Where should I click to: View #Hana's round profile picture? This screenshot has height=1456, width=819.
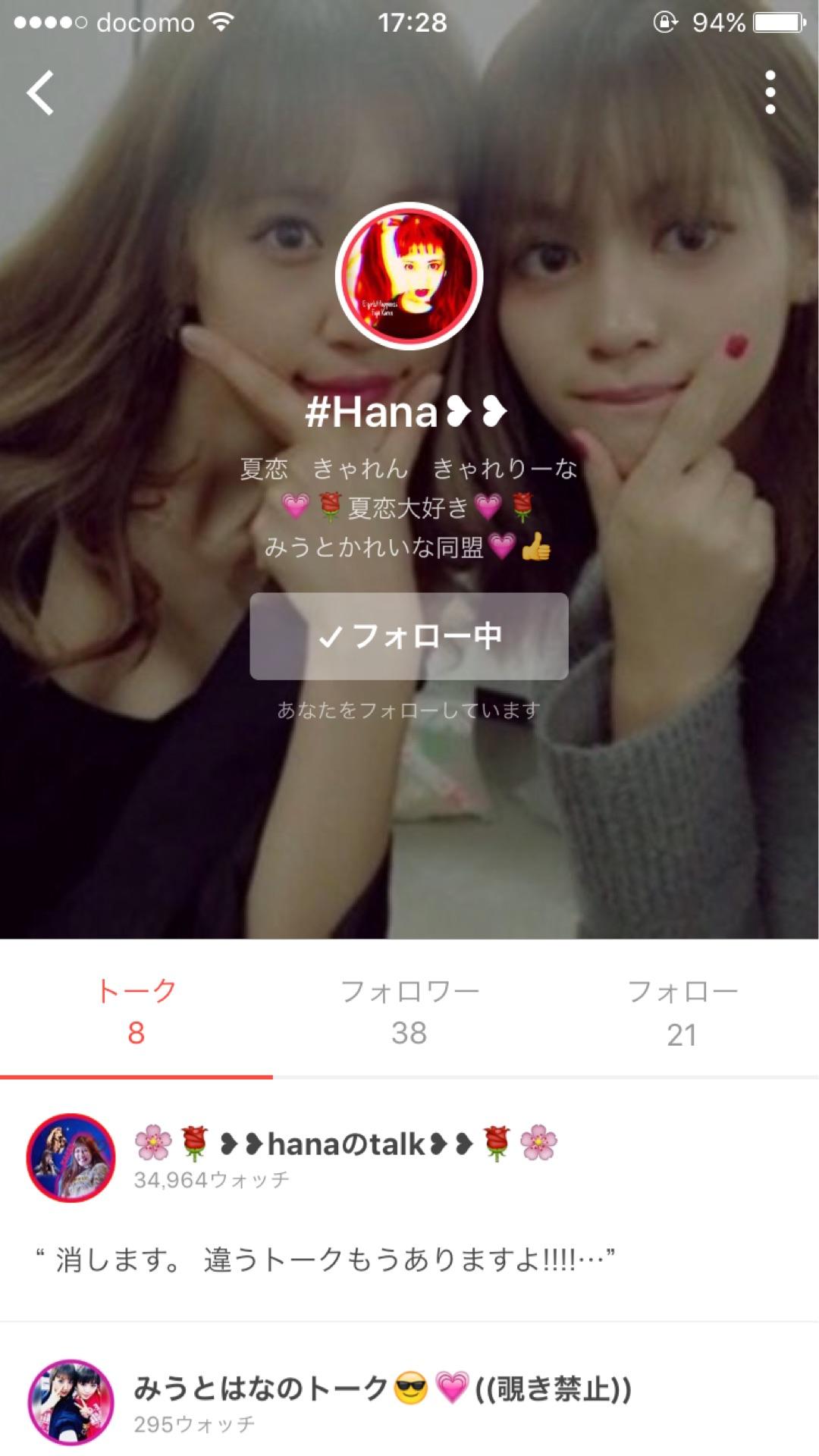409,276
